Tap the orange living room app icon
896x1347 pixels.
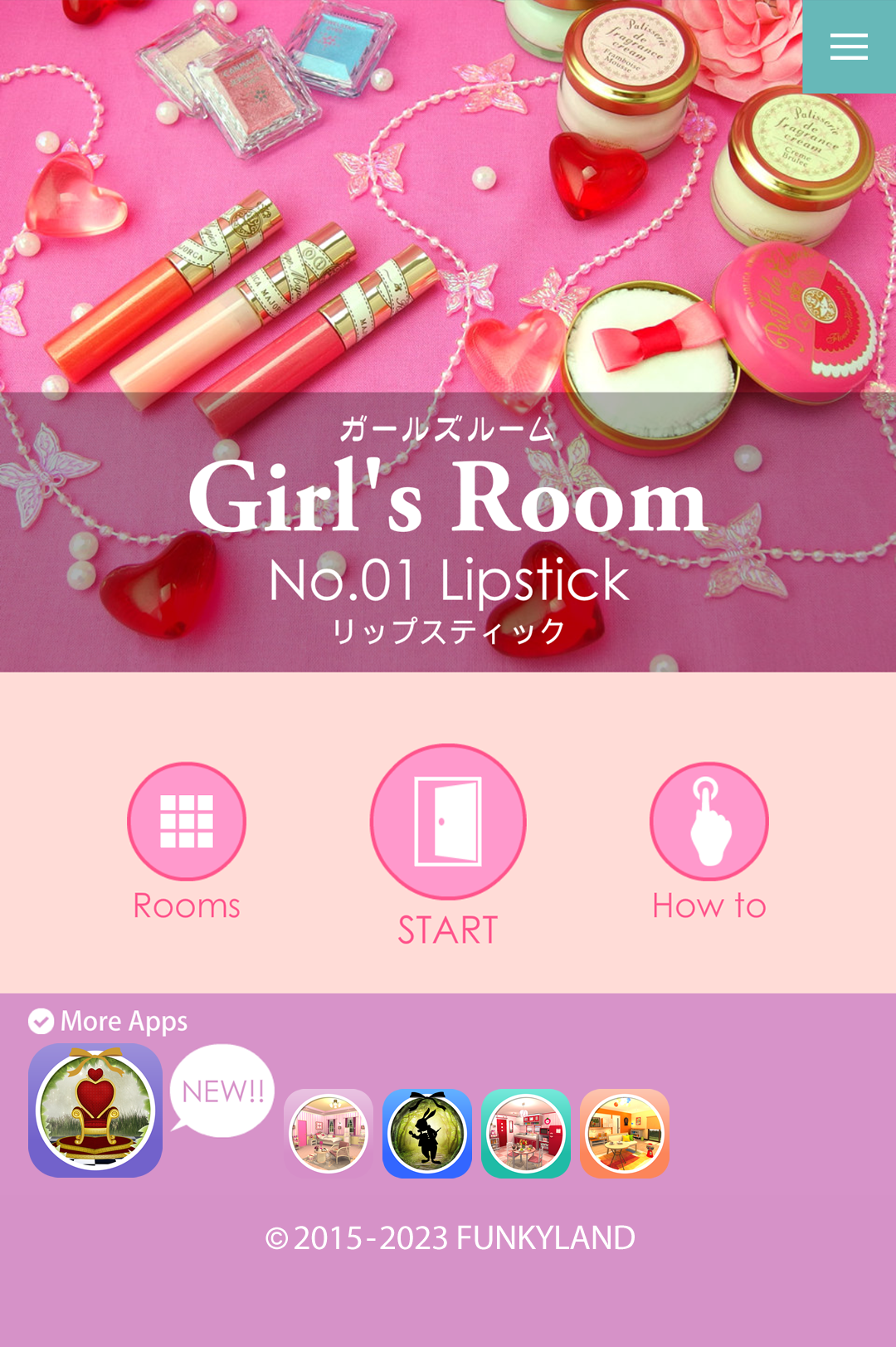pos(626,1134)
